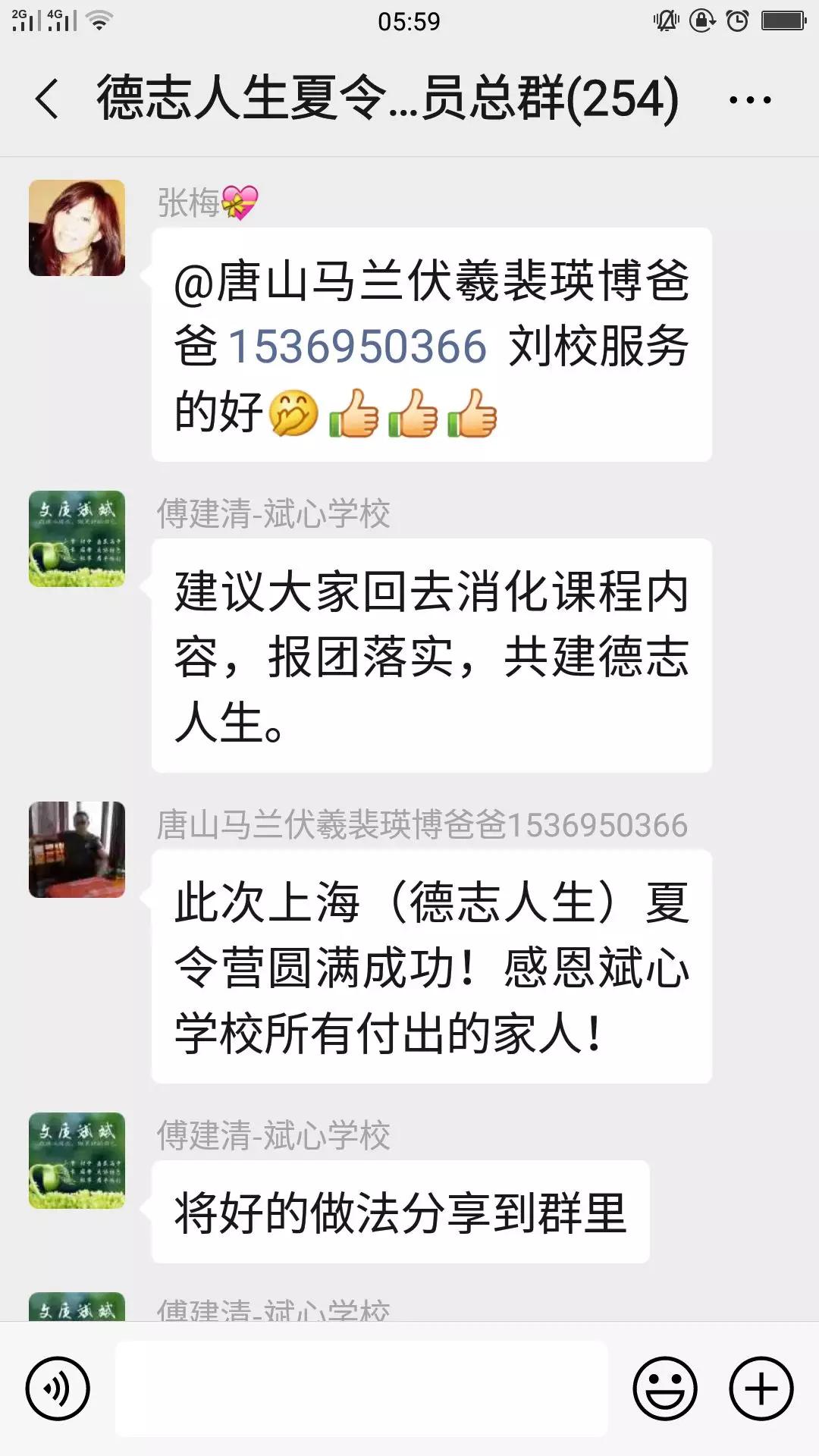Viewport: 819px width, 1456px height.
Task: Open 傅建清's avatar beside 建议大家回去消化 message
Action: (x=77, y=538)
